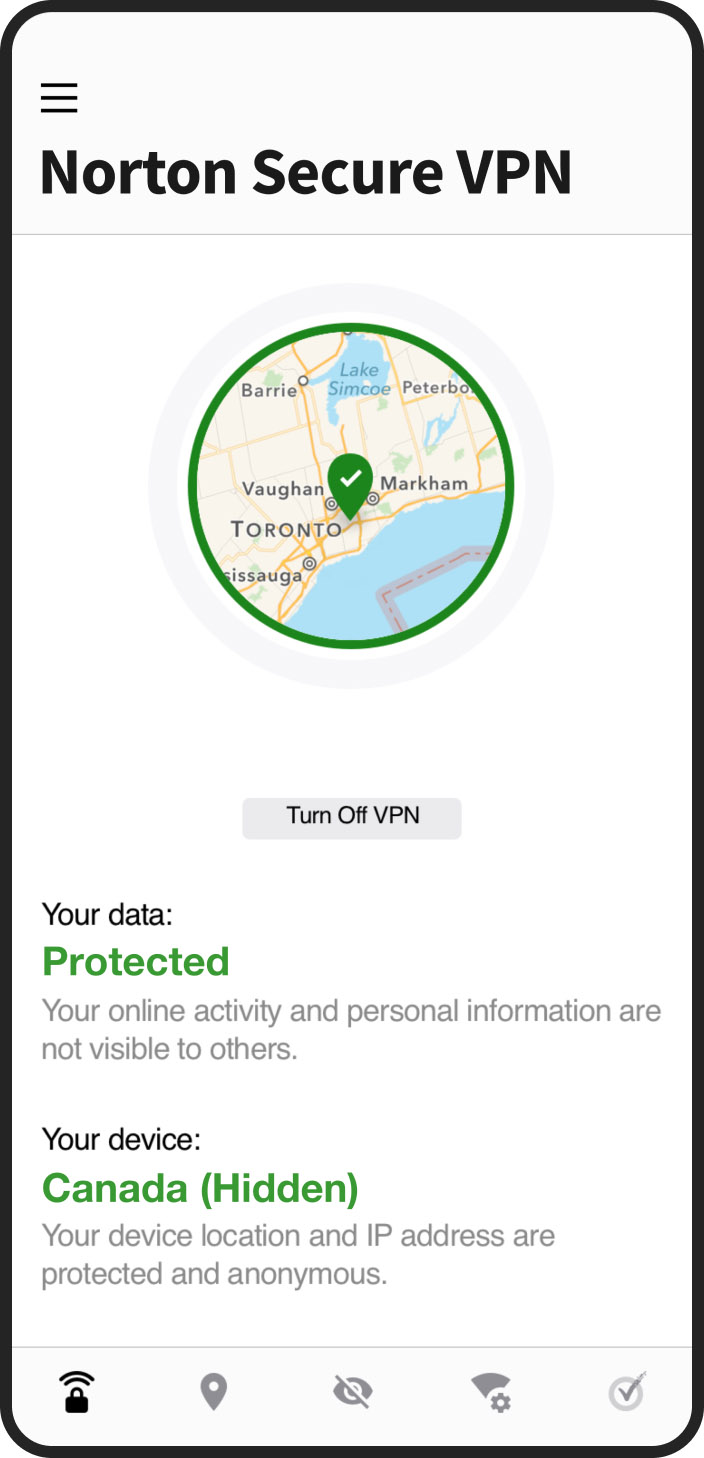The height and width of the screenshot is (1458, 704).
Task: Open the crossed-out eye tracker tab
Action: 352,1391
